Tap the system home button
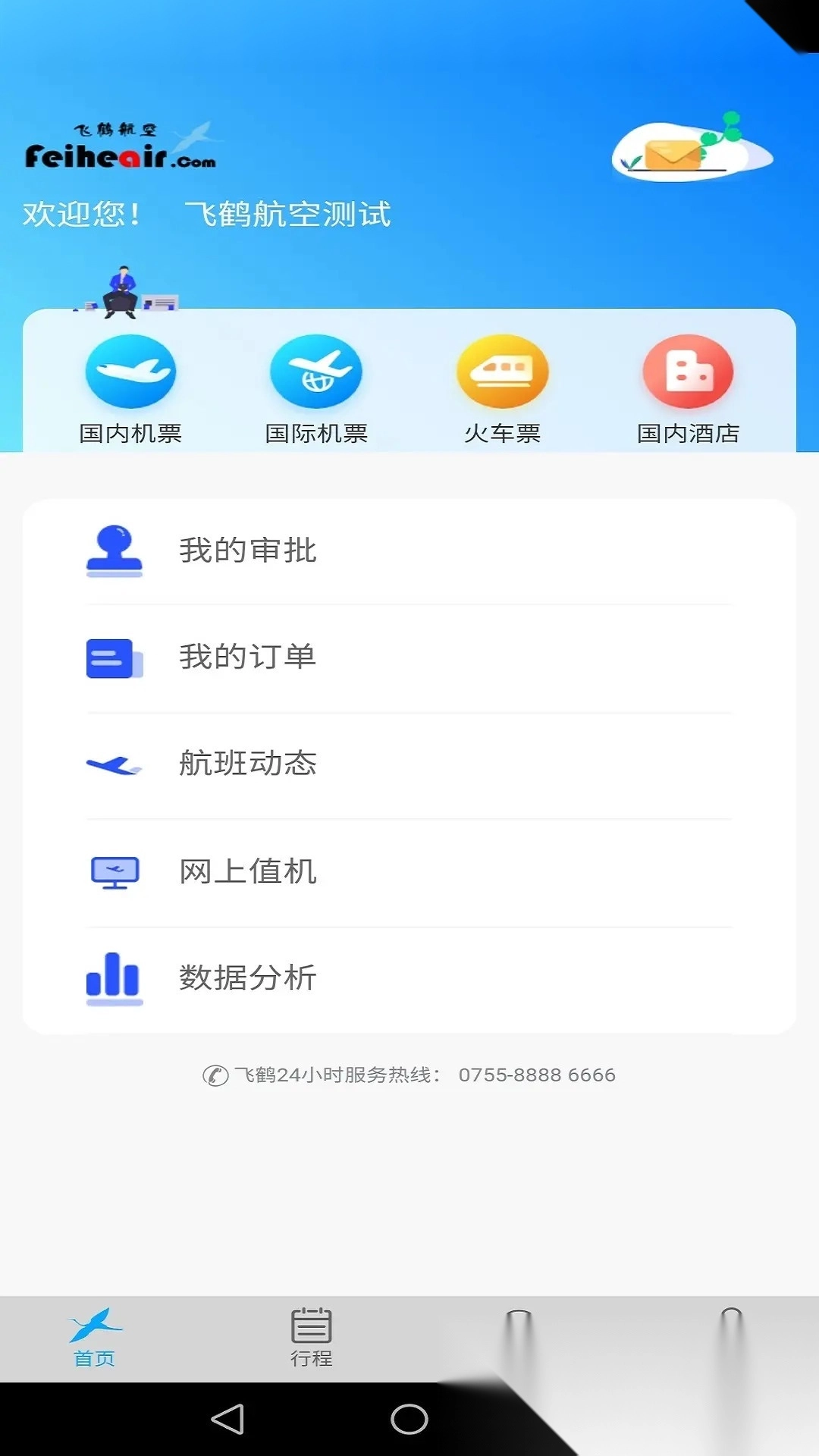This screenshot has height=1456, width=819. (x=409, y=1420)
